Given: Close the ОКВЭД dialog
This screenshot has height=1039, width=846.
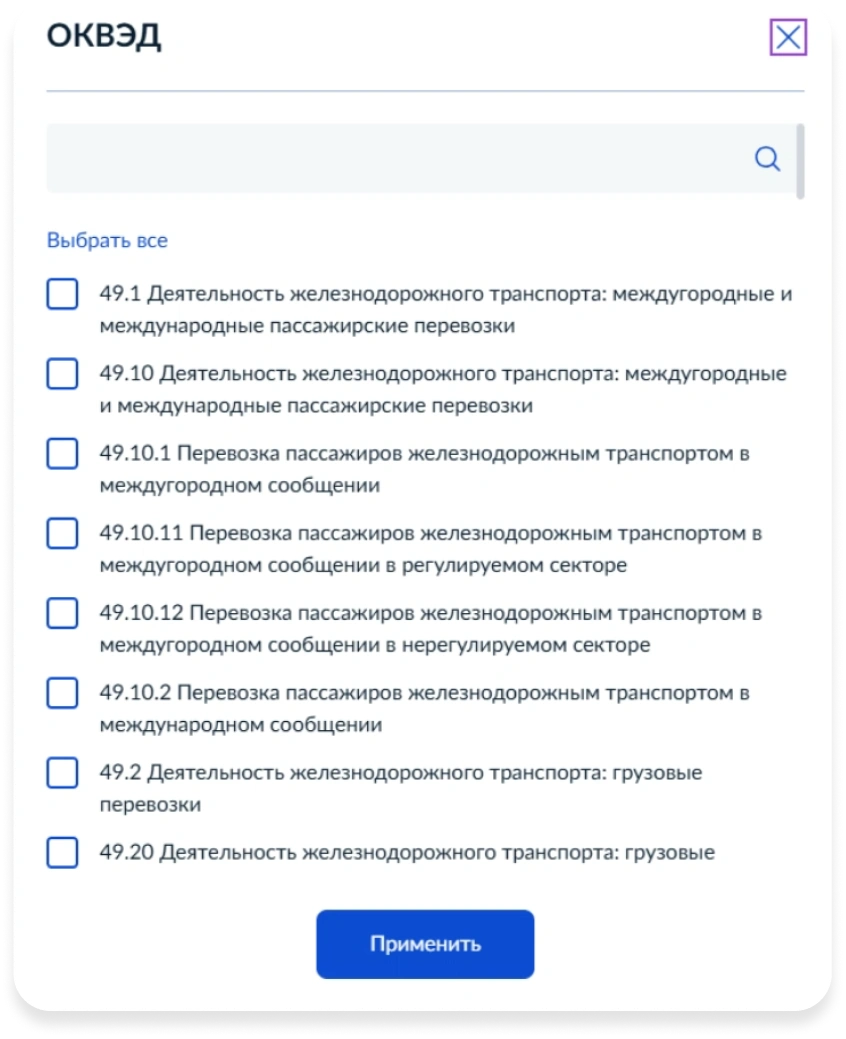Looking at the screenshot, I should click(788, 39).
